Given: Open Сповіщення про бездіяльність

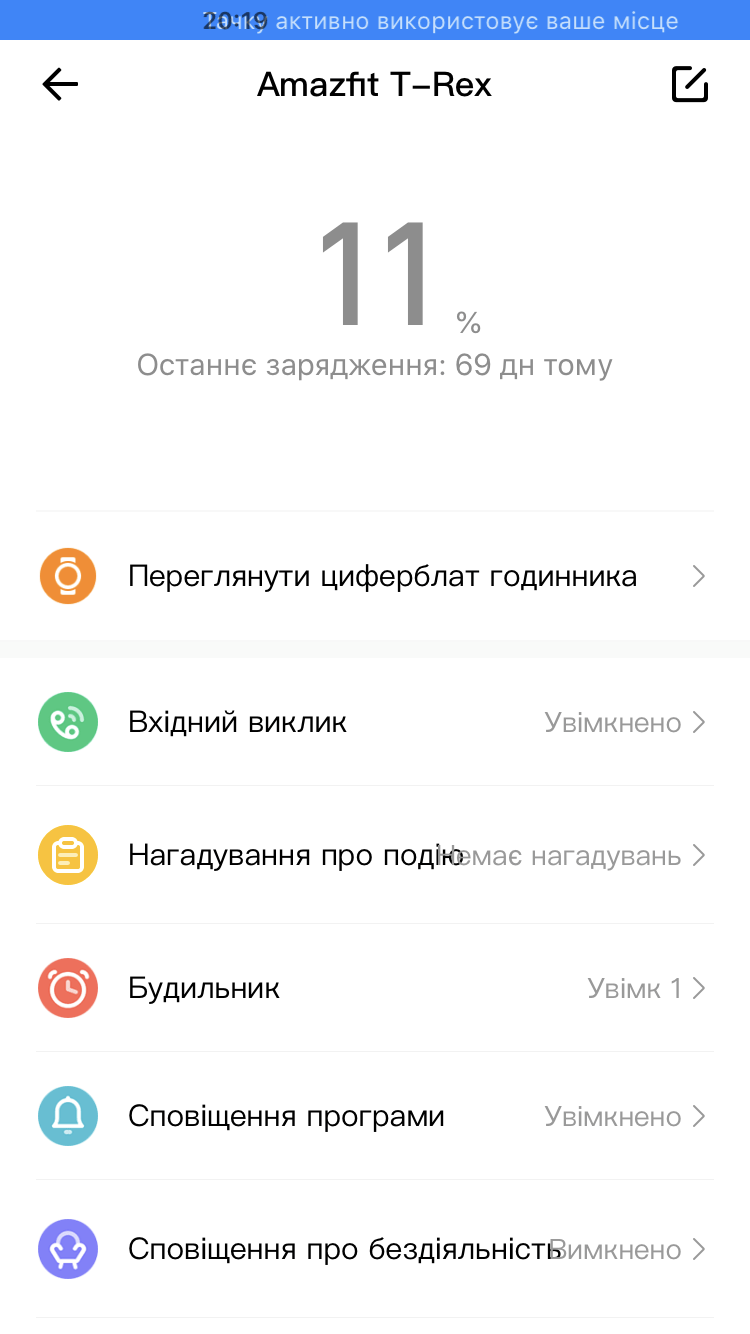Looking at the screenshot, I should [x=375, y=1249].
